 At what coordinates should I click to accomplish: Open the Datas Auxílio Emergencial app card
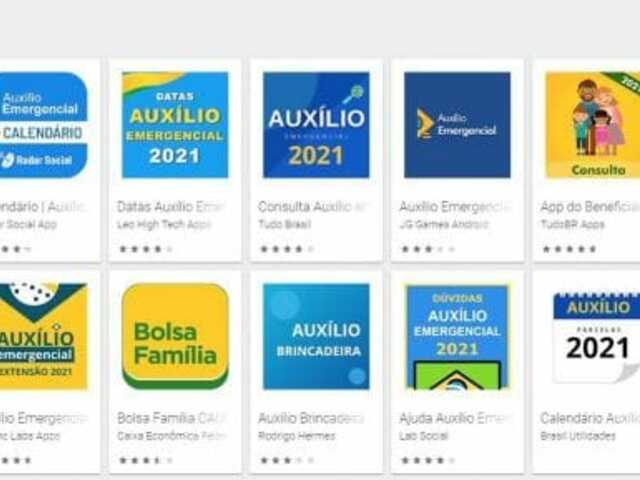[175, 125]
